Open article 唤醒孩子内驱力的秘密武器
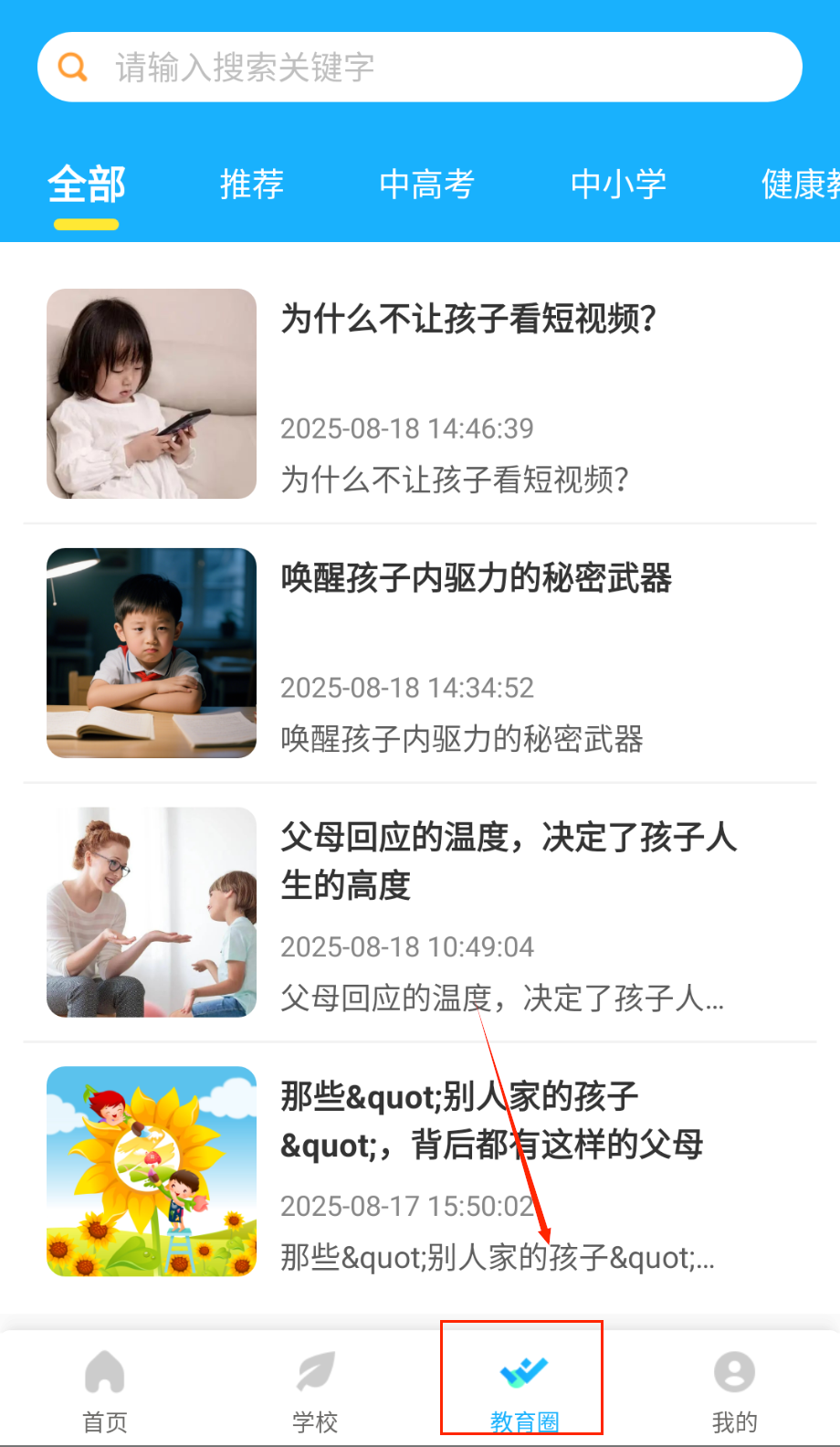Image resolution: width=840 pixels, height=1447 pixels. click(x=476, y=579)
